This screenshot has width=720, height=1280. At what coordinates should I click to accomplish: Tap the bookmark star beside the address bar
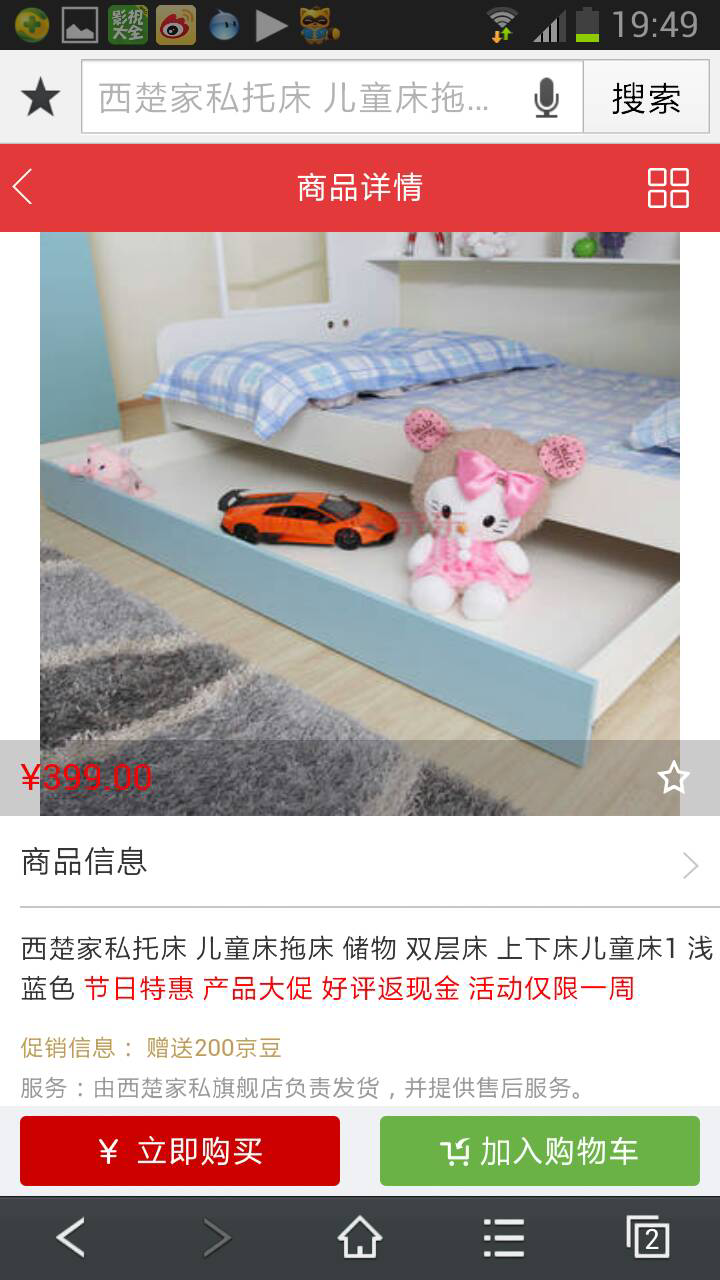click(x=40, y=98)
